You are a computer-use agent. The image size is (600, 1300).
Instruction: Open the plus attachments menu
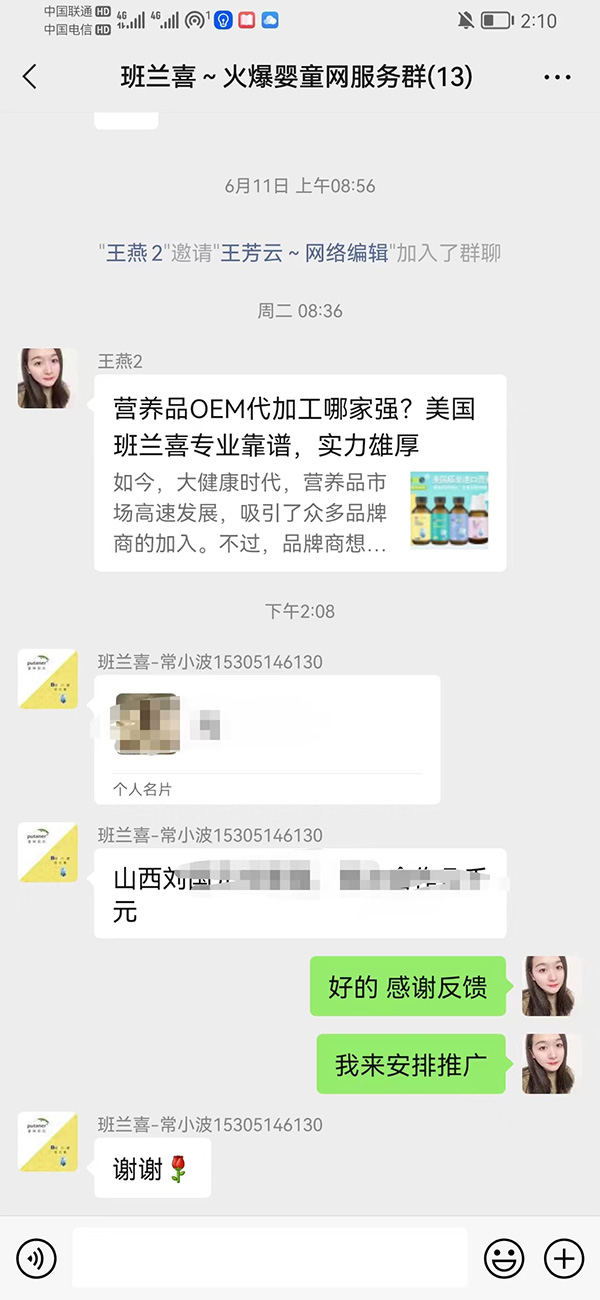click(x=564, y=1258)
